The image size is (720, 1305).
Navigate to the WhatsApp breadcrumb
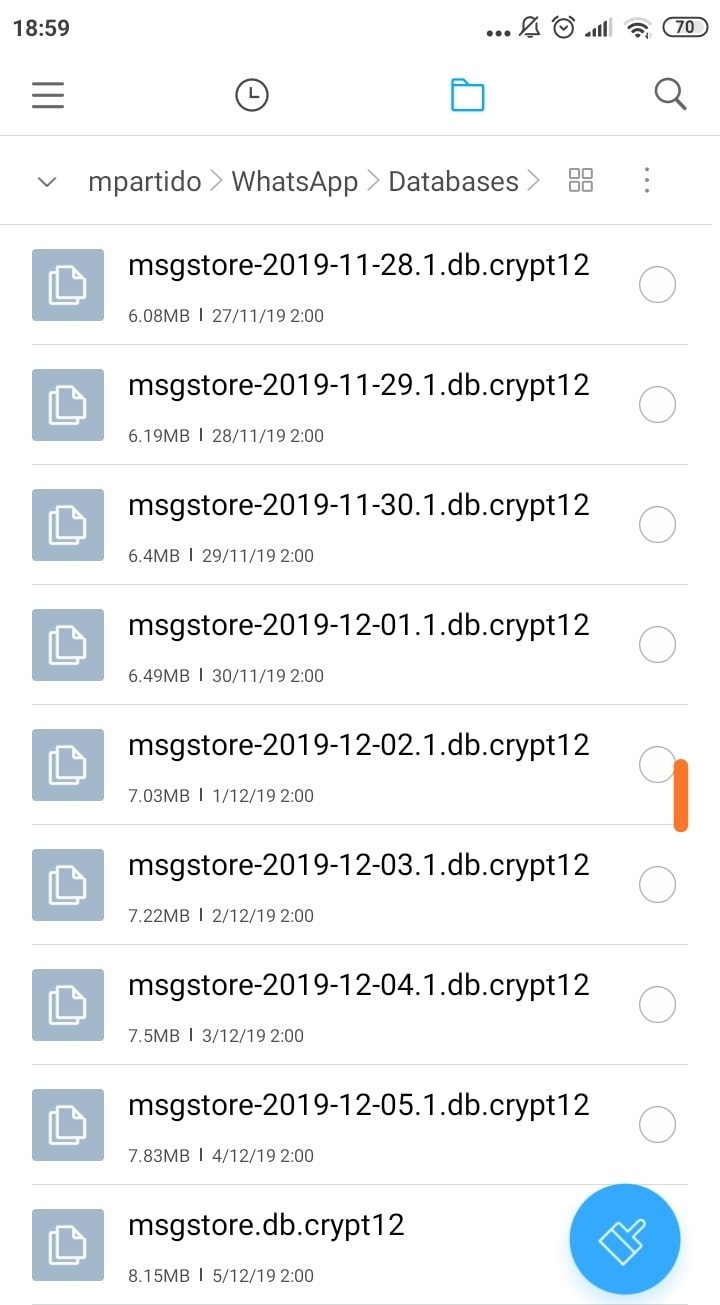coord(294,181)
